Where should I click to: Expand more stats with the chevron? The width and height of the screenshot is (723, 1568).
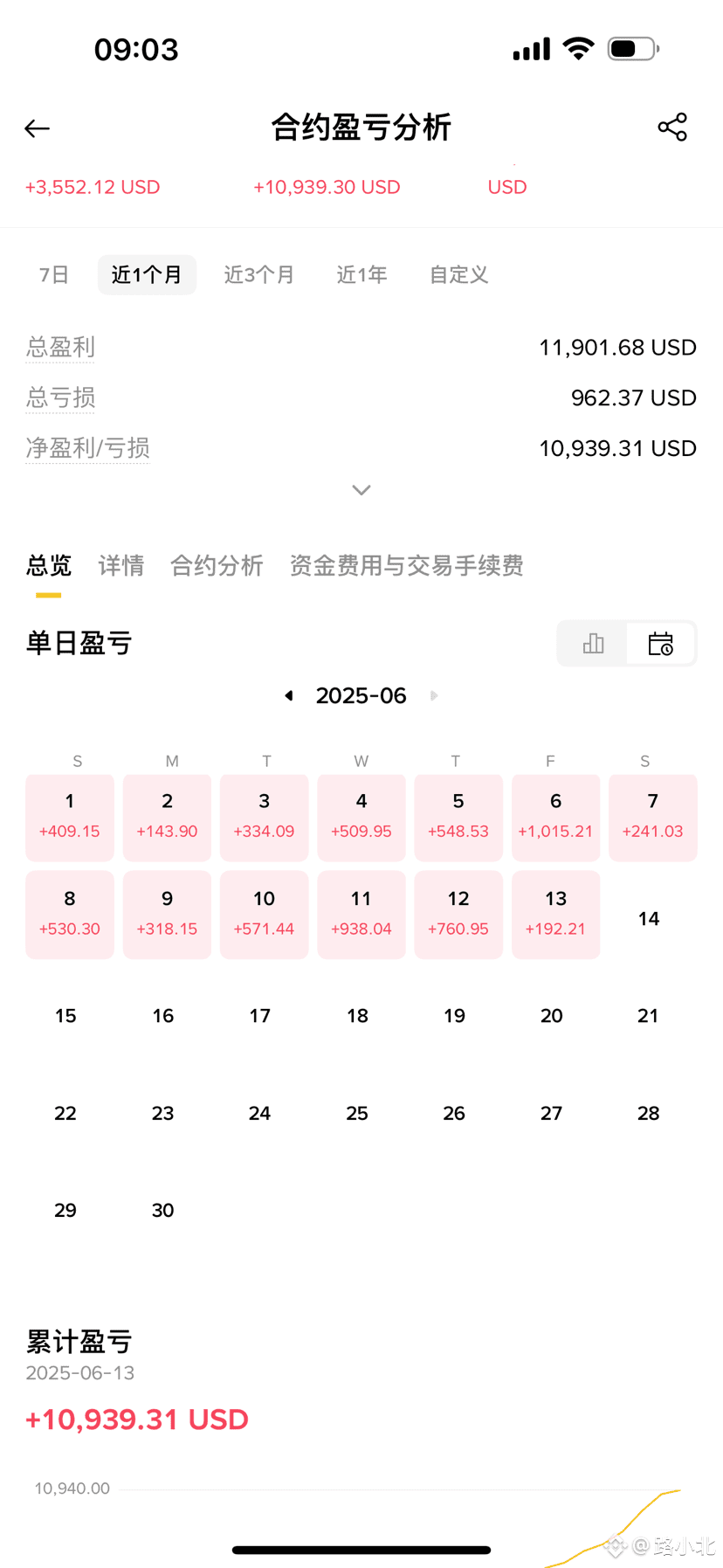[x=361, y=490]
